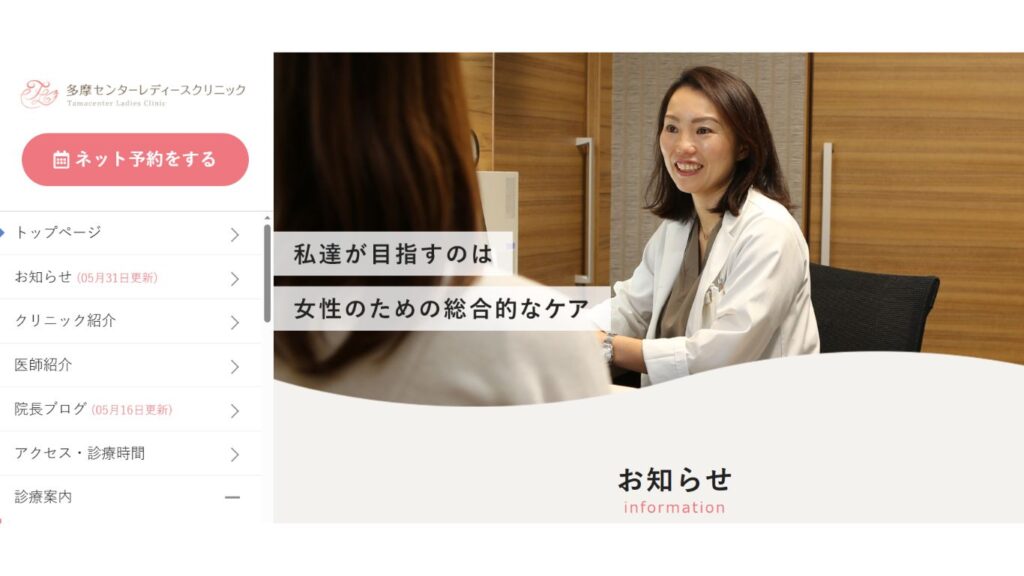Image resolution: width=1024 pixels, height=576 pixels.
Task: Go to クリニック紹介 page
Action: (130, 321)
